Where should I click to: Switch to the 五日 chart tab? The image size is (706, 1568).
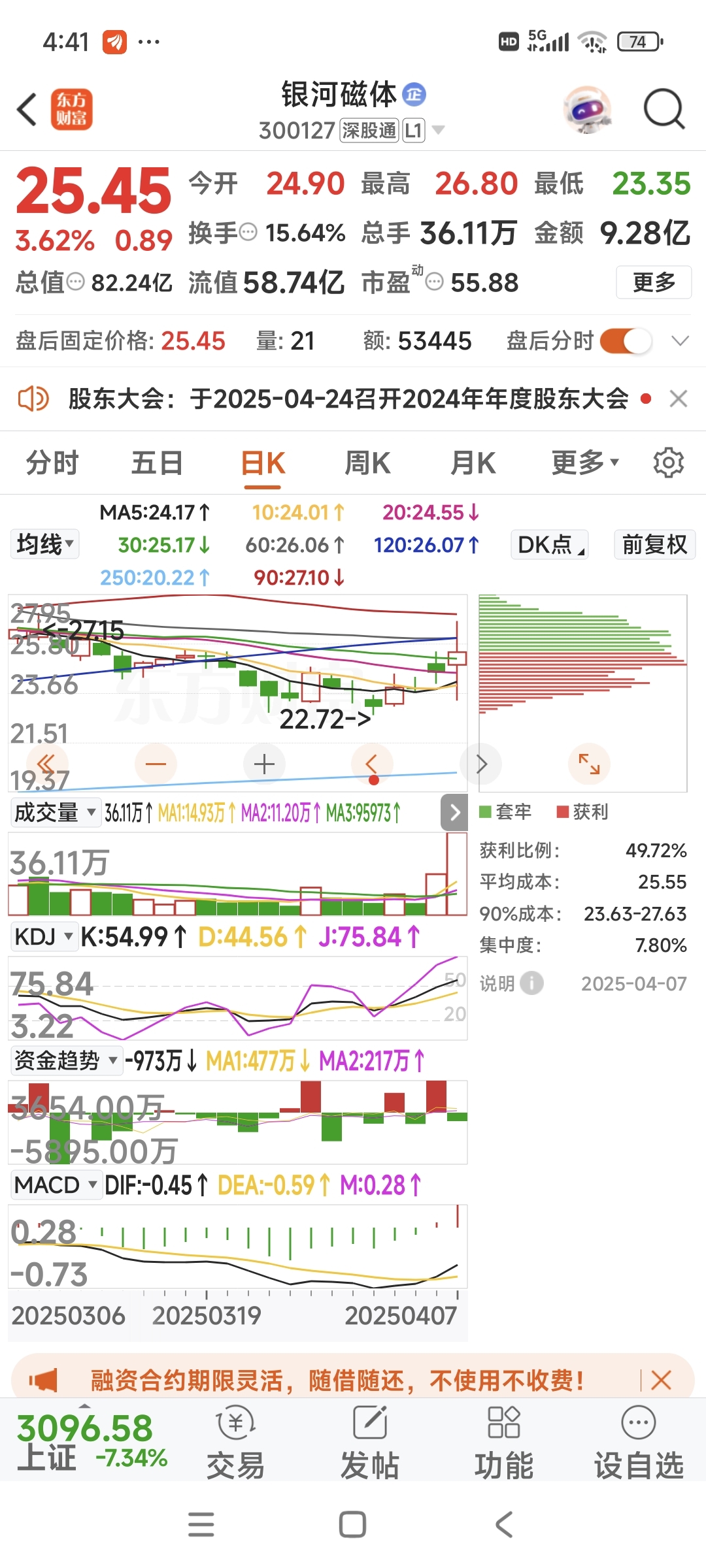point(157,463)
